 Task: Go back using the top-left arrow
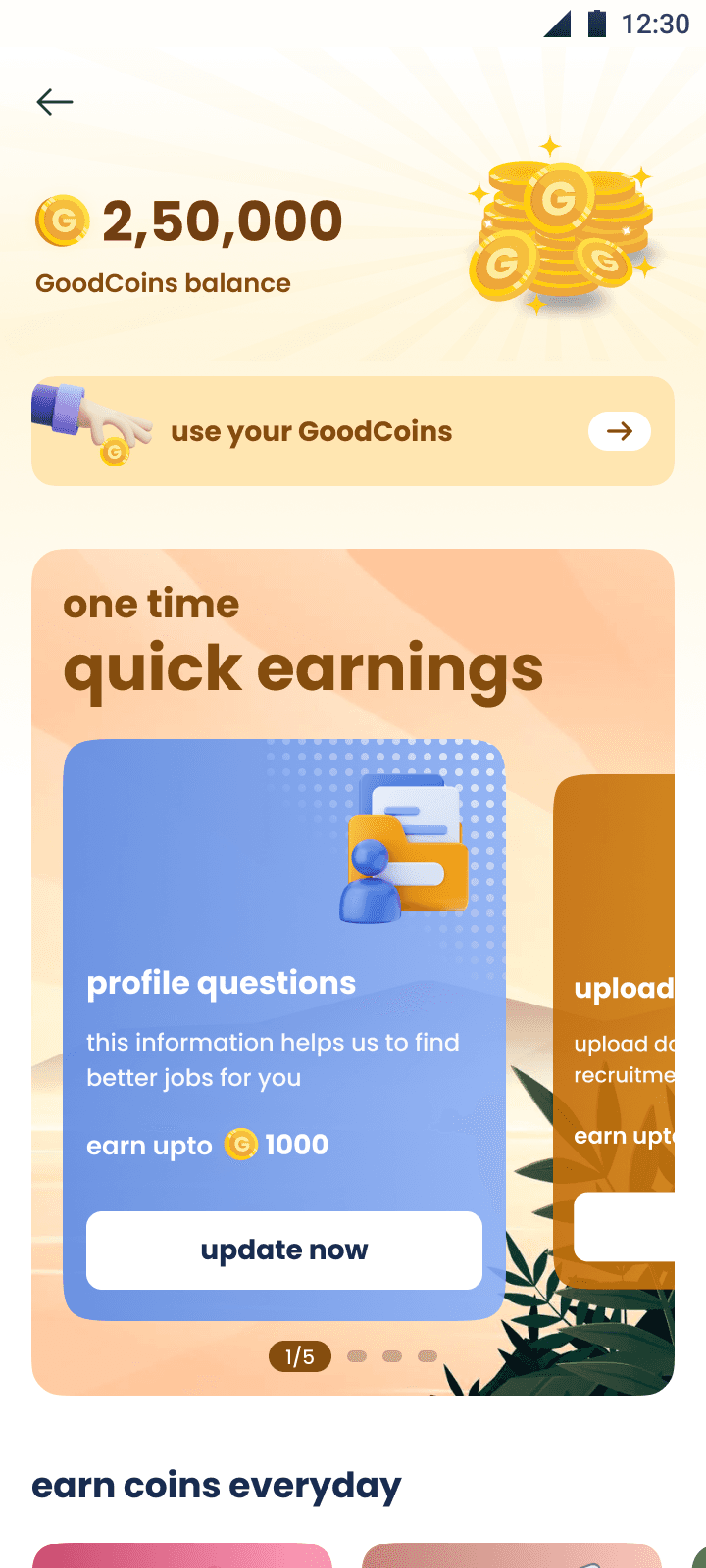coord(55,102)
